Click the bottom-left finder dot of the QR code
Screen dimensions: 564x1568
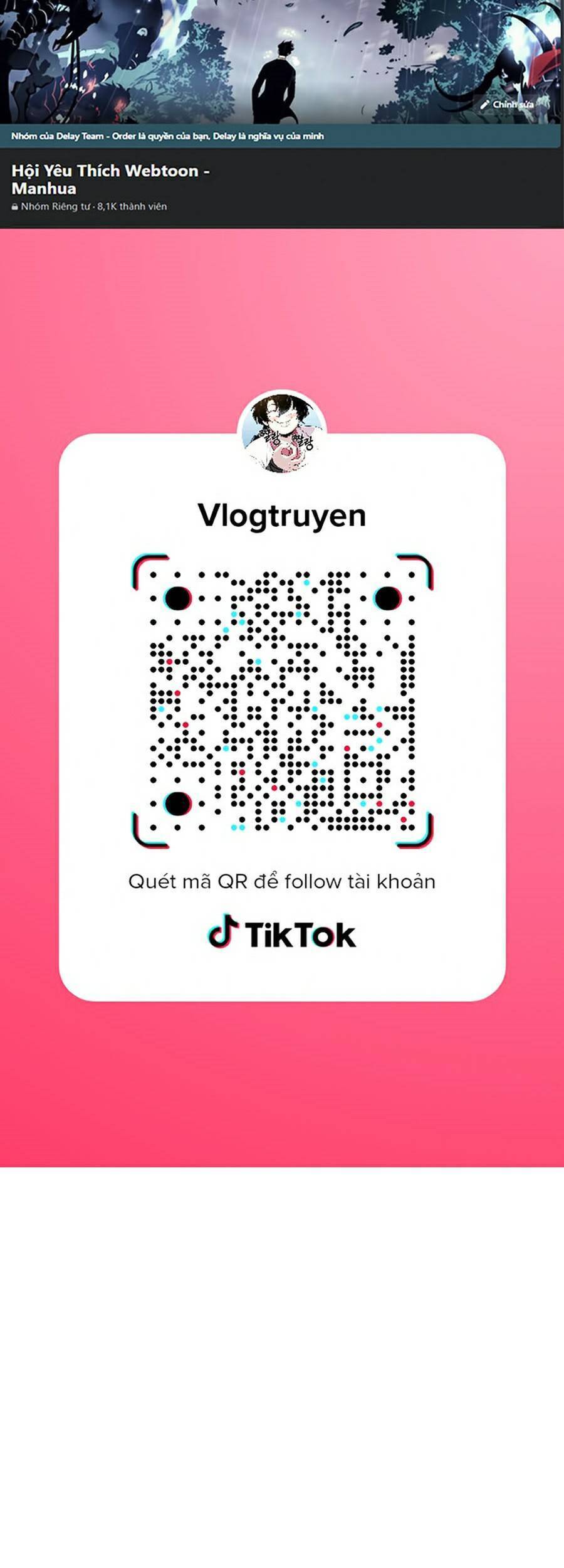(179, 803)
